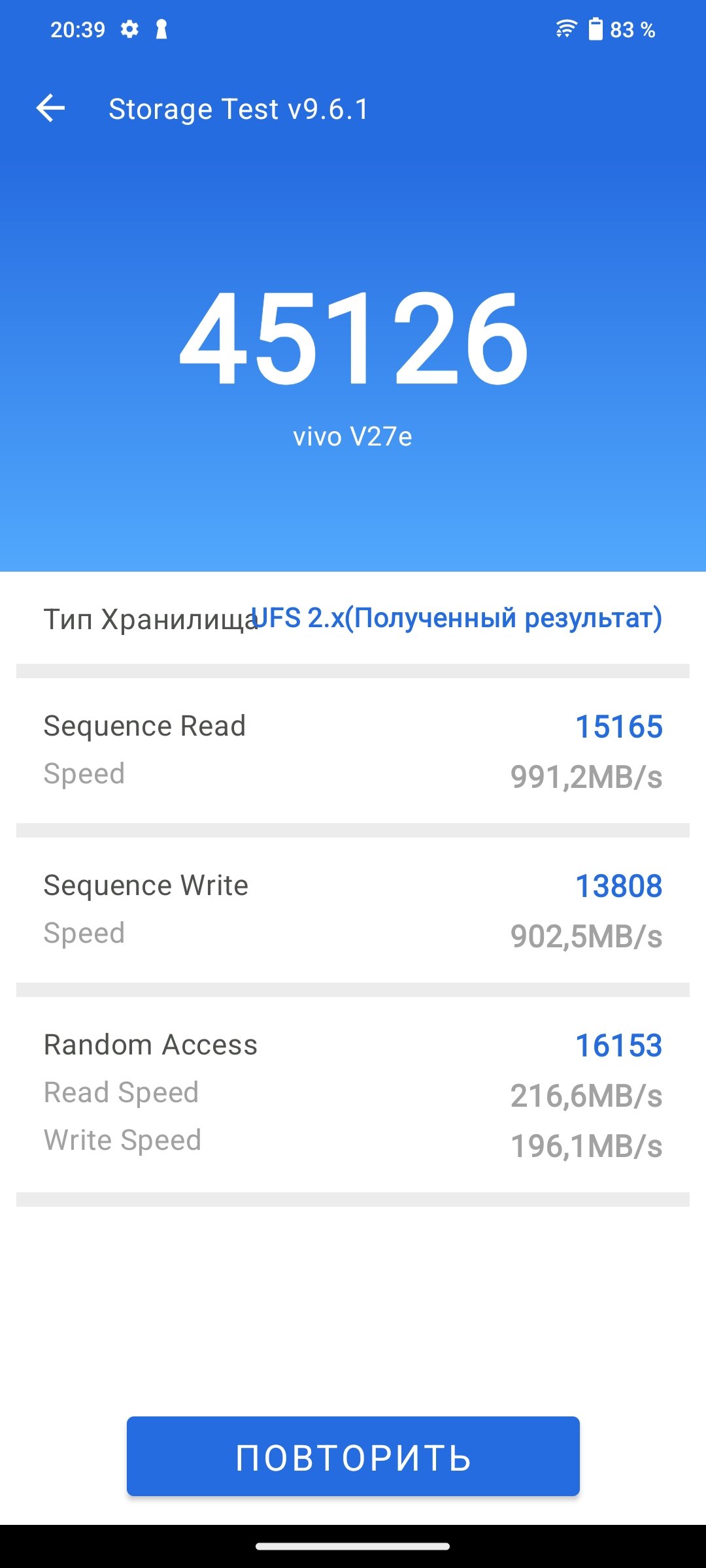Go back from the Storage Test screen
The width and height of the screenshot is (706, 1568).
pyautogui.click(x=51, y=108)
